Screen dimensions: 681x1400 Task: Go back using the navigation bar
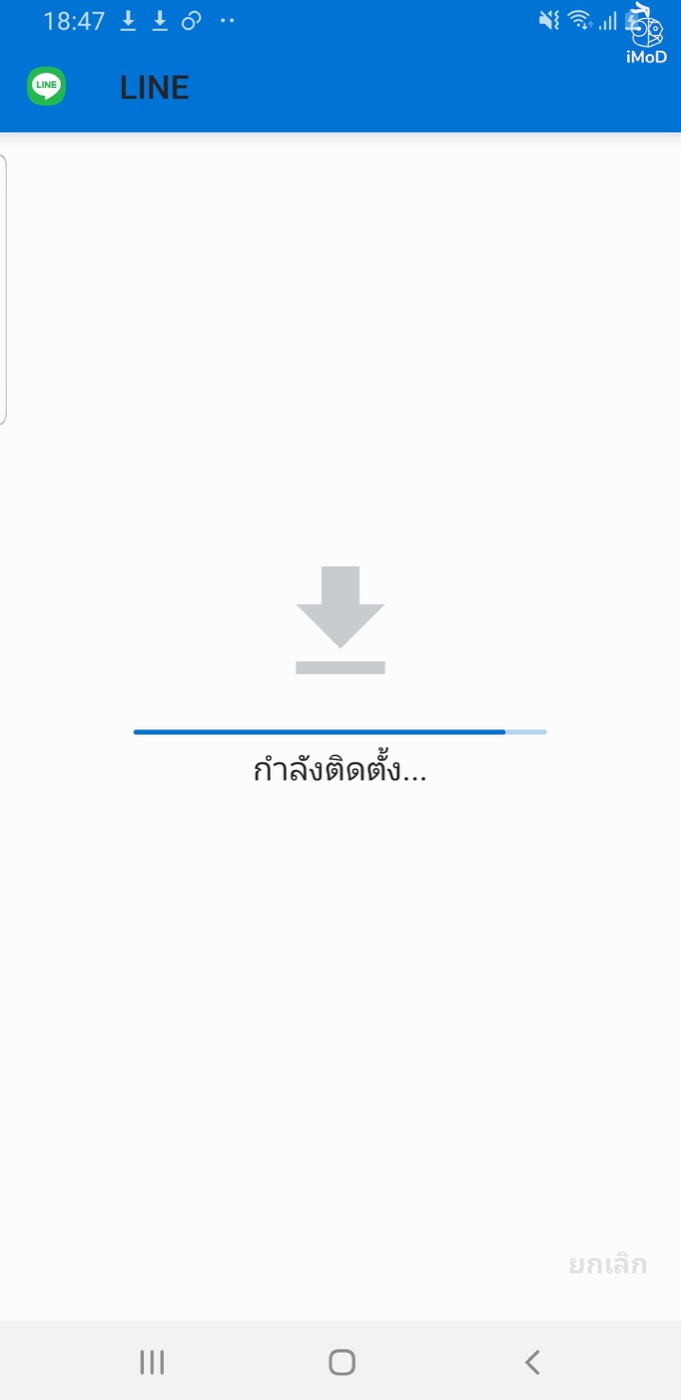tap(532, 1361)
